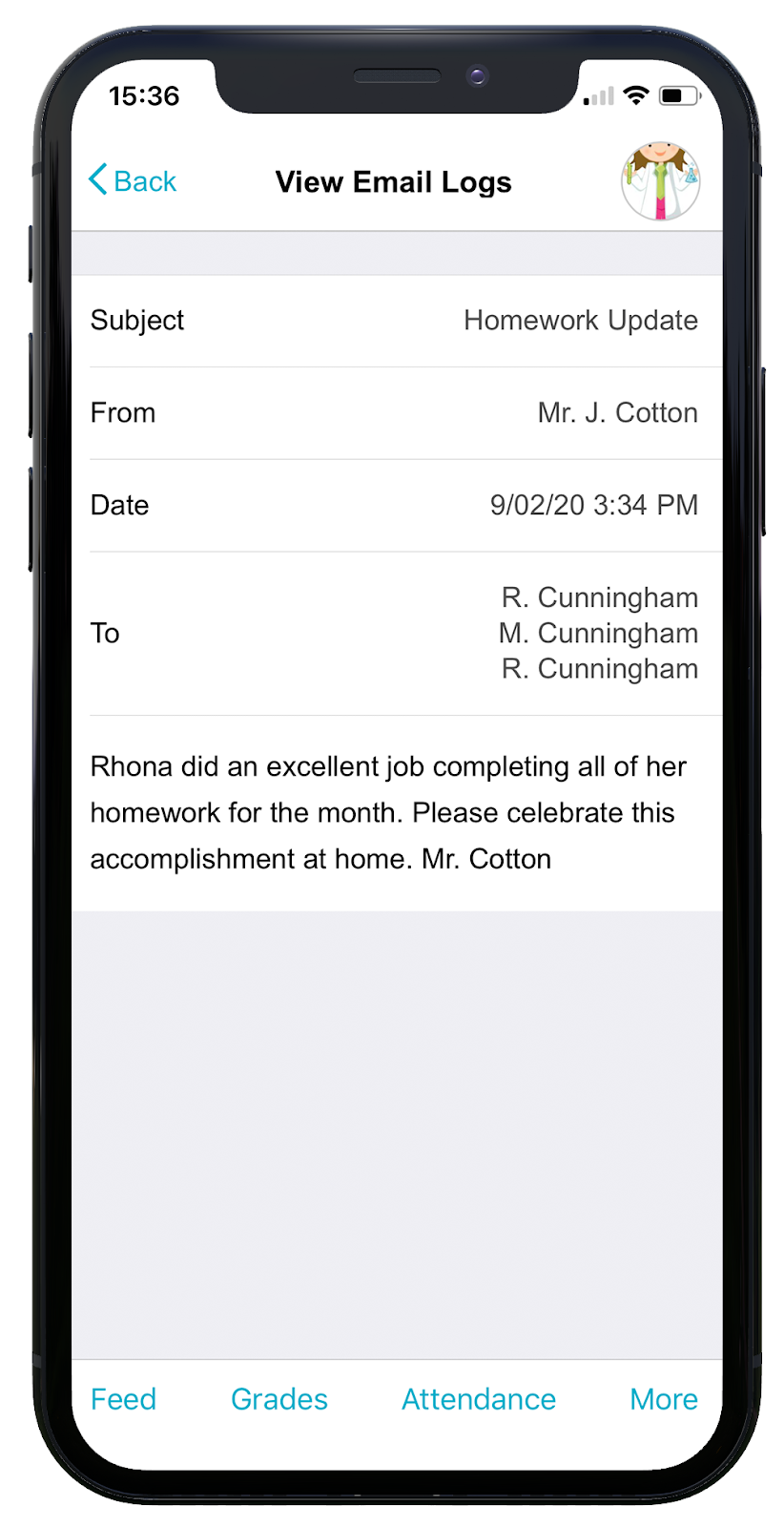Open the Attendance tab
Viewport: 784px width, 1527px height.
(x=479, y=1399)
